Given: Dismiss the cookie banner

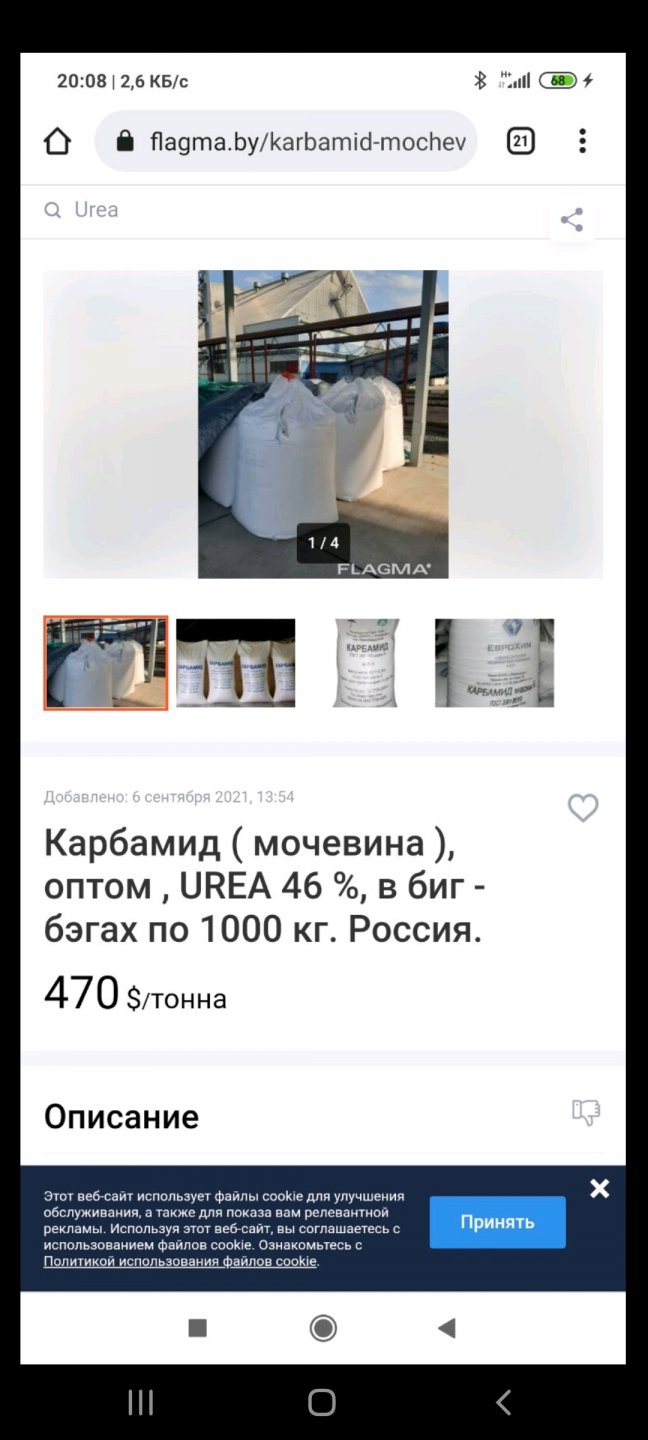Looking at the screenshot, I should pyautogui.click(x=599, y=1188).
